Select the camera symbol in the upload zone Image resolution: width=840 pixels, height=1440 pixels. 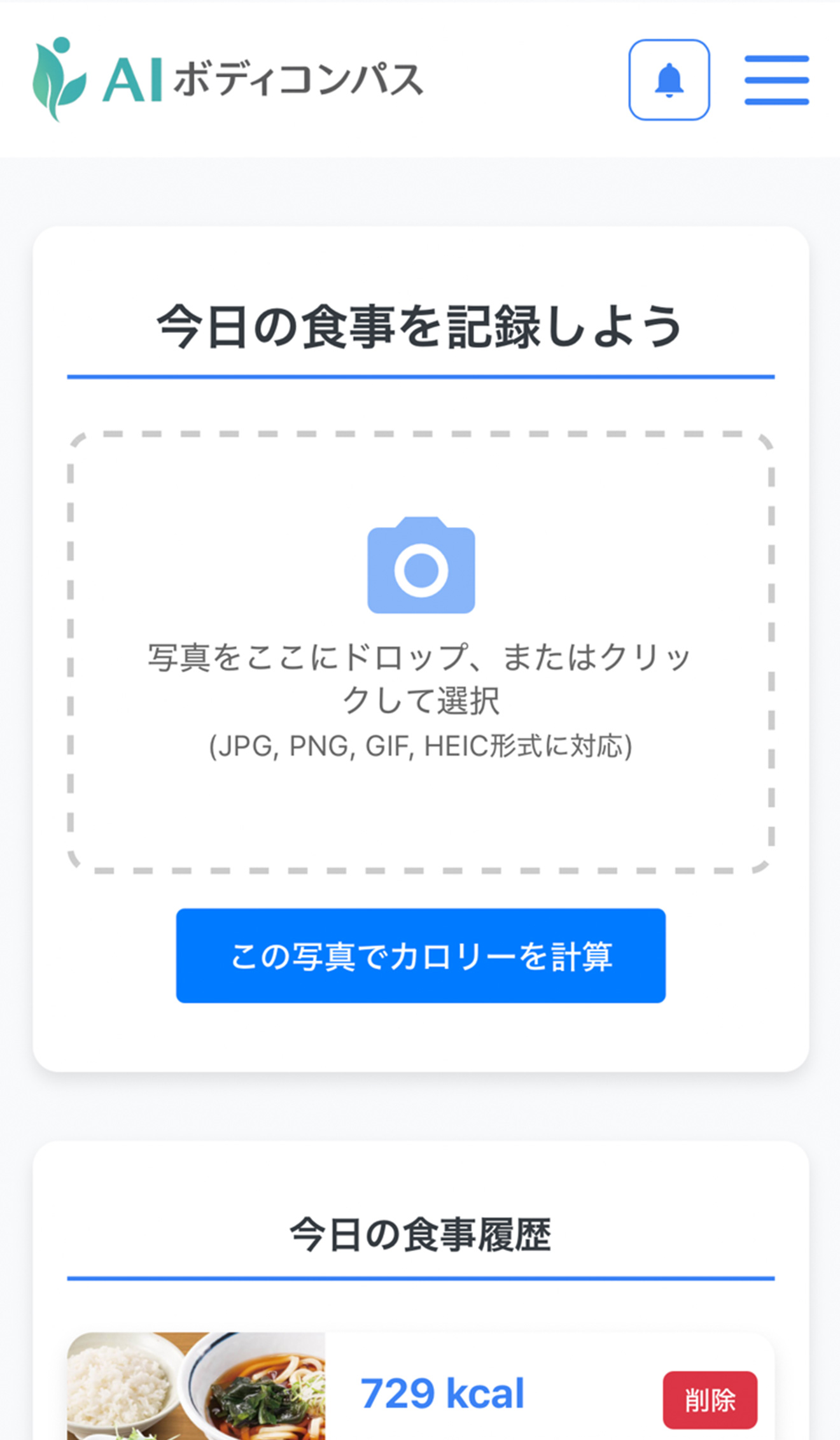tap(420, 568)
